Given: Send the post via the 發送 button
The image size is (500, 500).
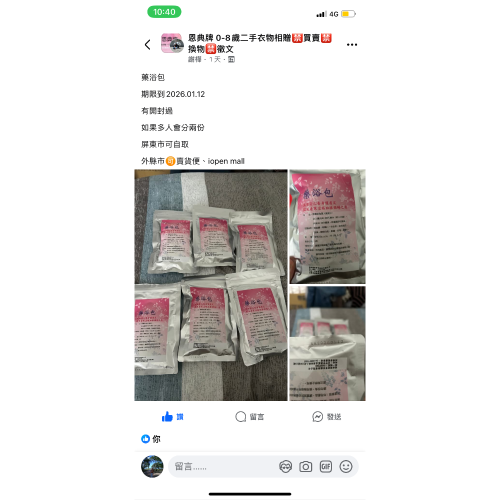Looking at the screenshot, I should click(327, 417).
